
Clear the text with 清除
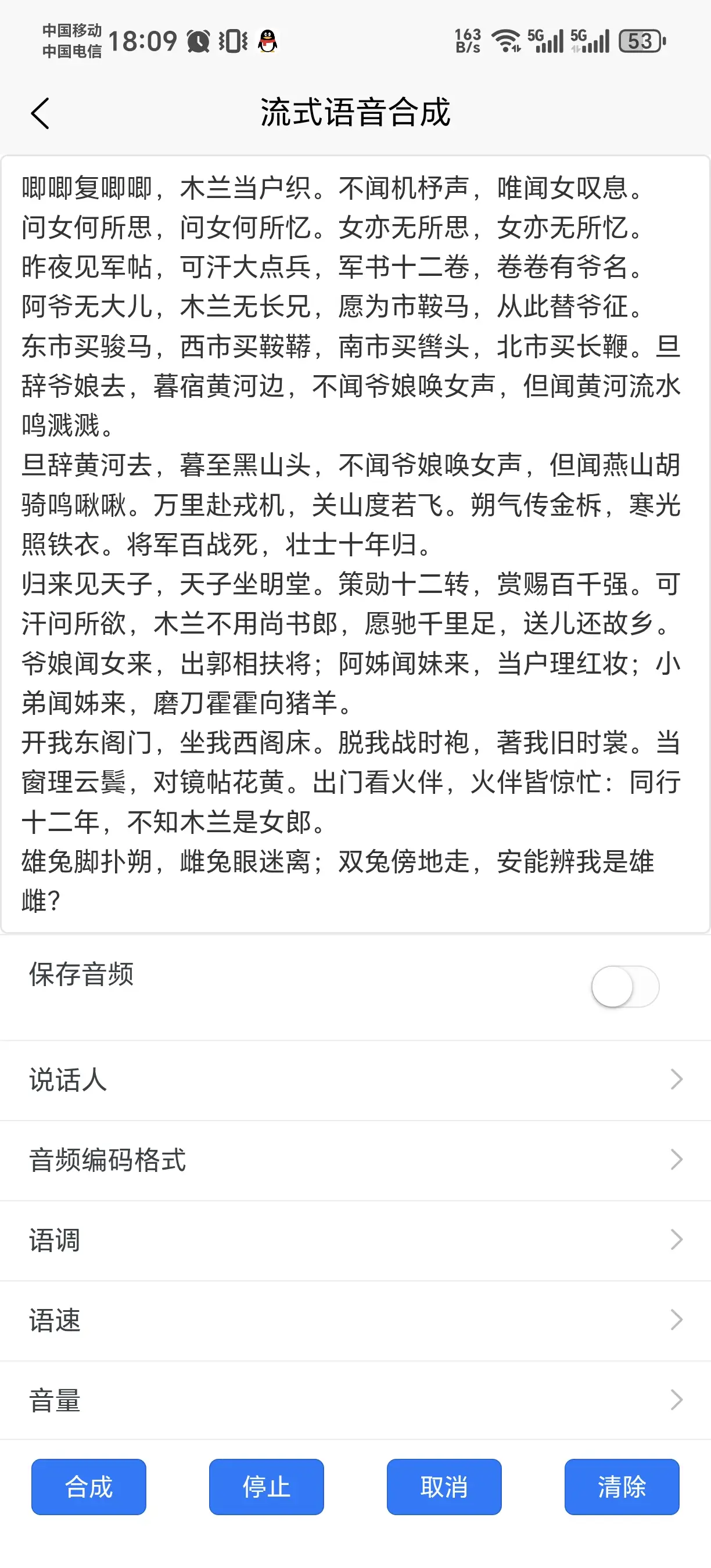pos(622,1487)
